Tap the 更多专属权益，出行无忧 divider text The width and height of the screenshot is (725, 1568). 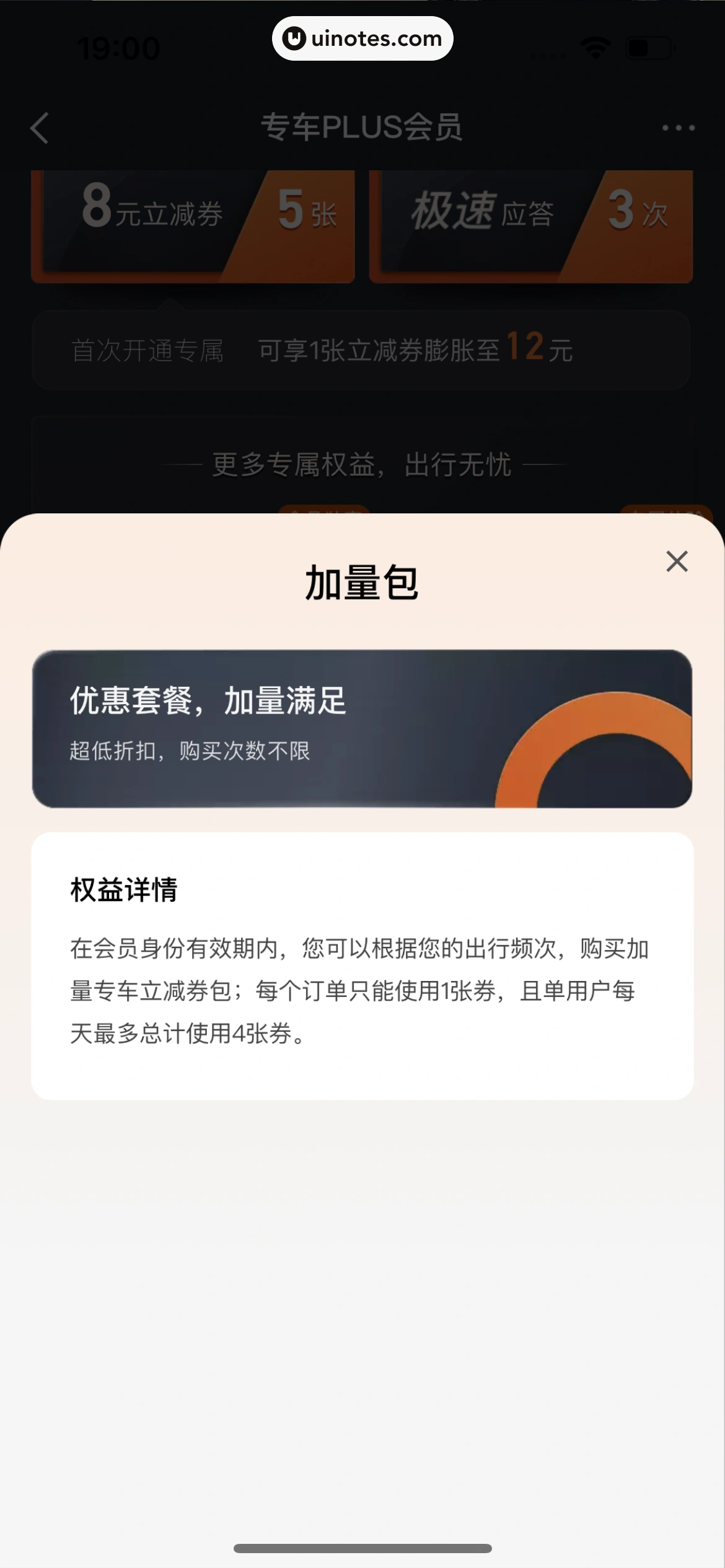(x=362, y=463)
